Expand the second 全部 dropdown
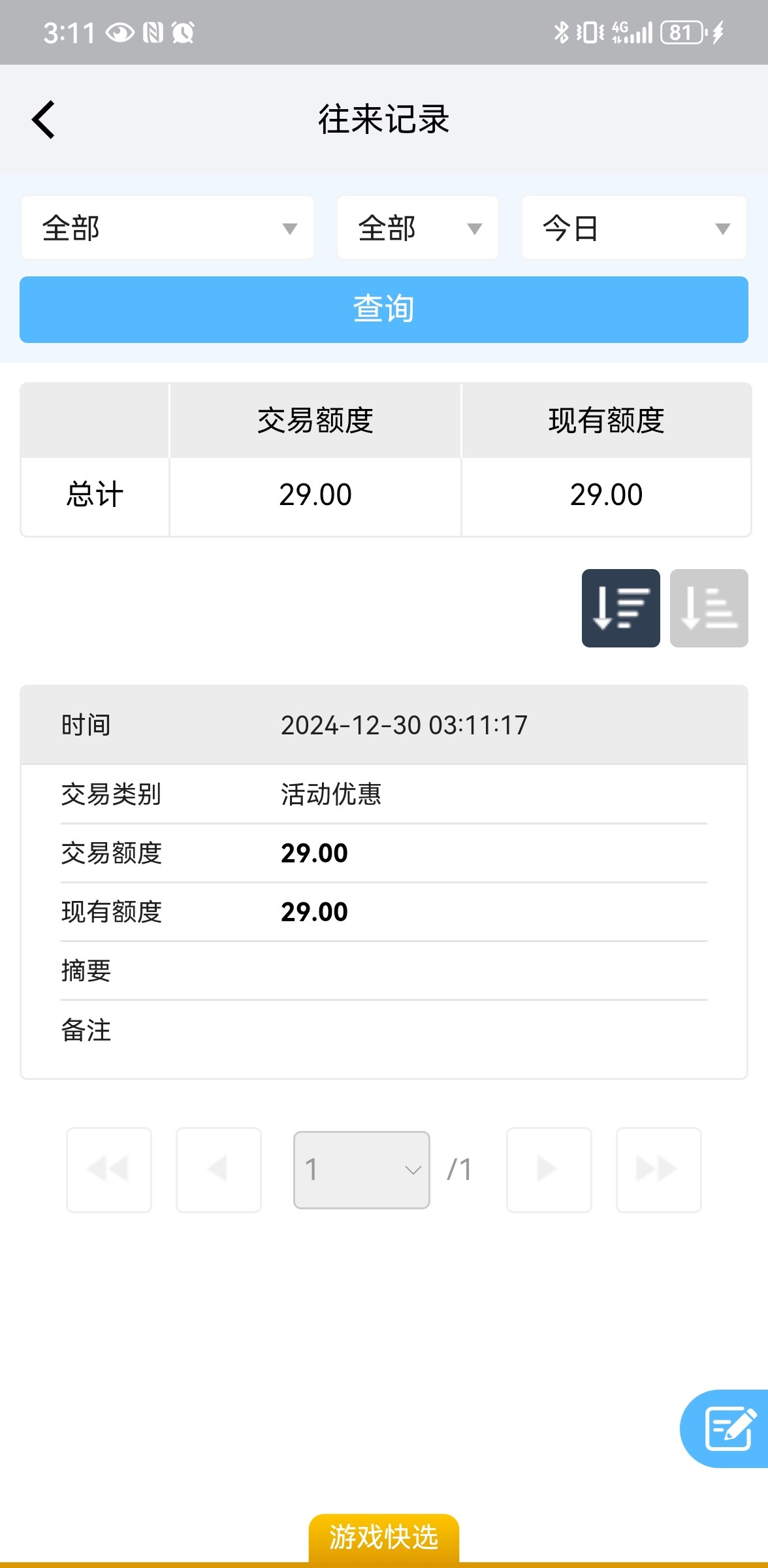 pyautogui.click(x=418, y=228)
